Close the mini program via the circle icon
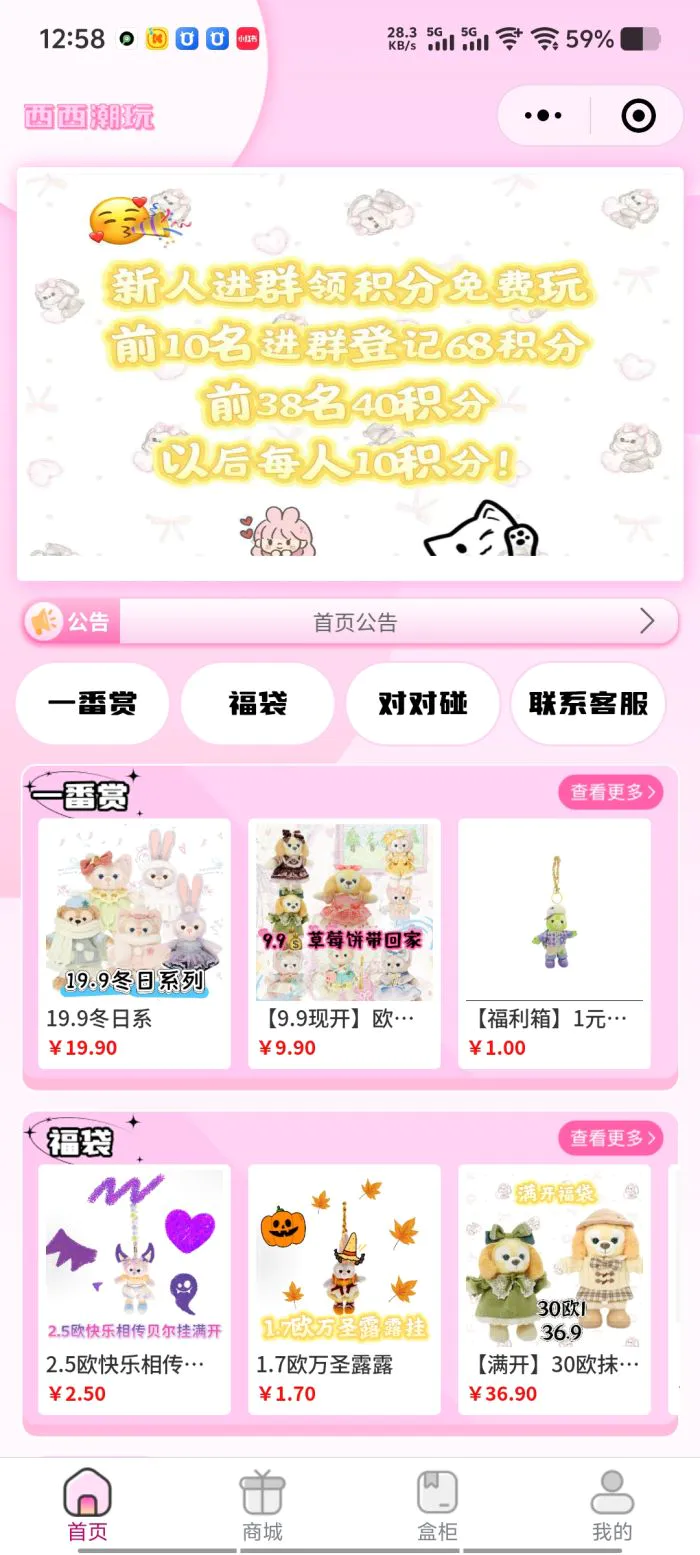This screenshot has height=1555, width=700. [x=638, y=116]
